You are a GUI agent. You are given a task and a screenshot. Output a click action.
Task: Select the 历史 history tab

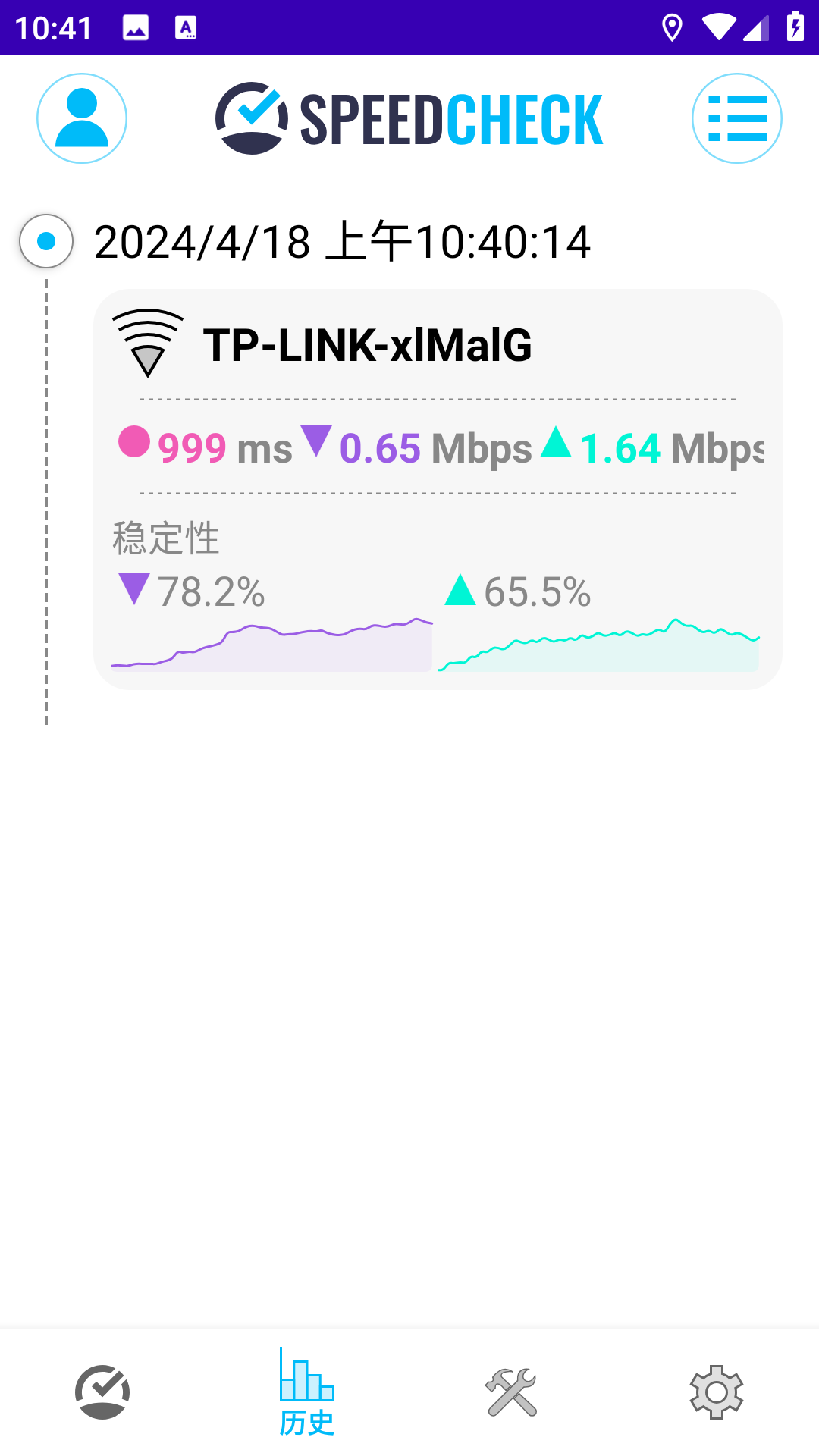coord(307,1392)
